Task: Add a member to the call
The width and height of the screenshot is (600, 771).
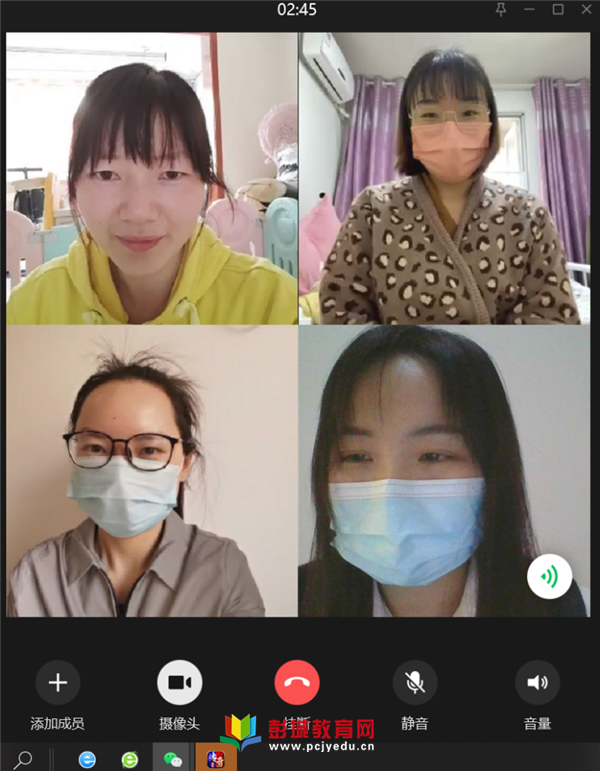Action: coord(57,683)
